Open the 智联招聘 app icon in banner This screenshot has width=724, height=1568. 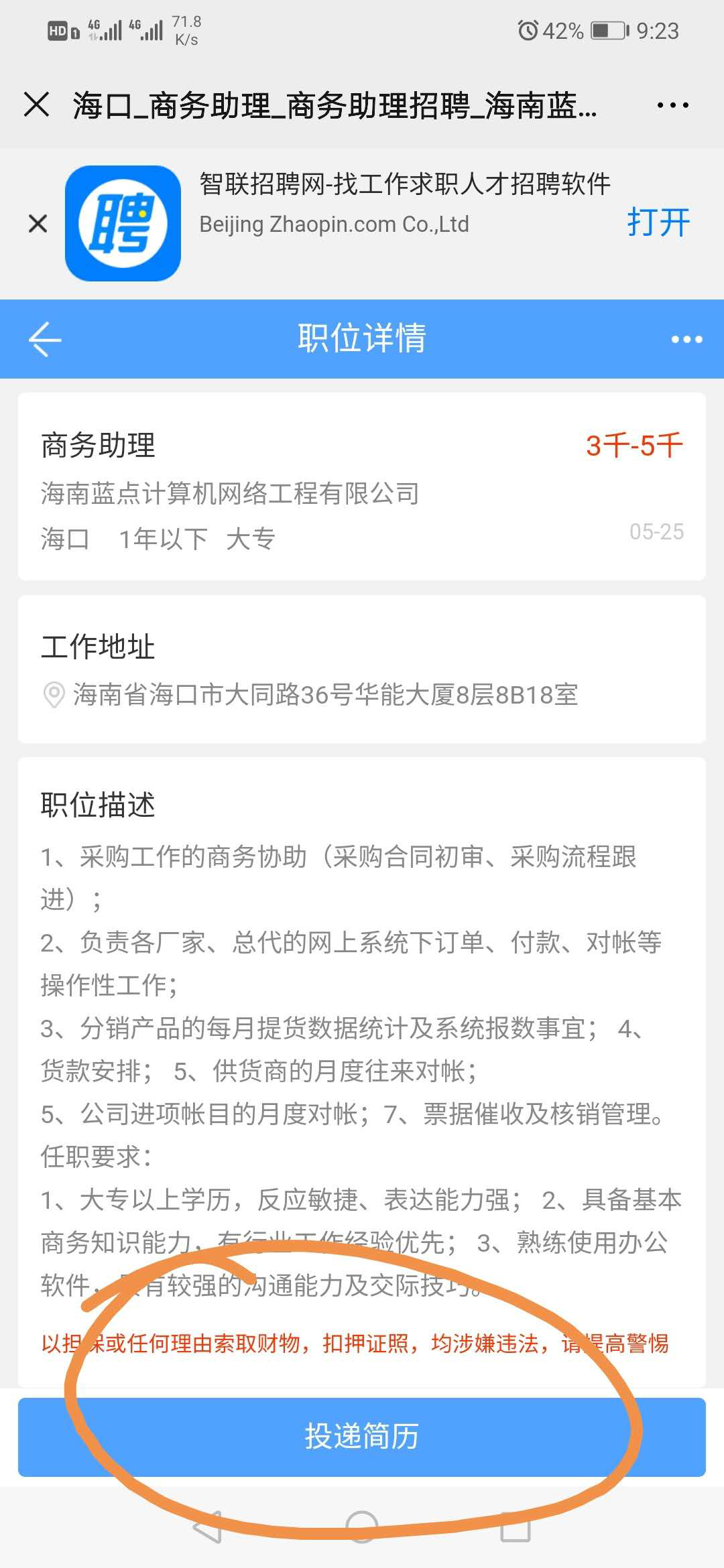(123, 223)
